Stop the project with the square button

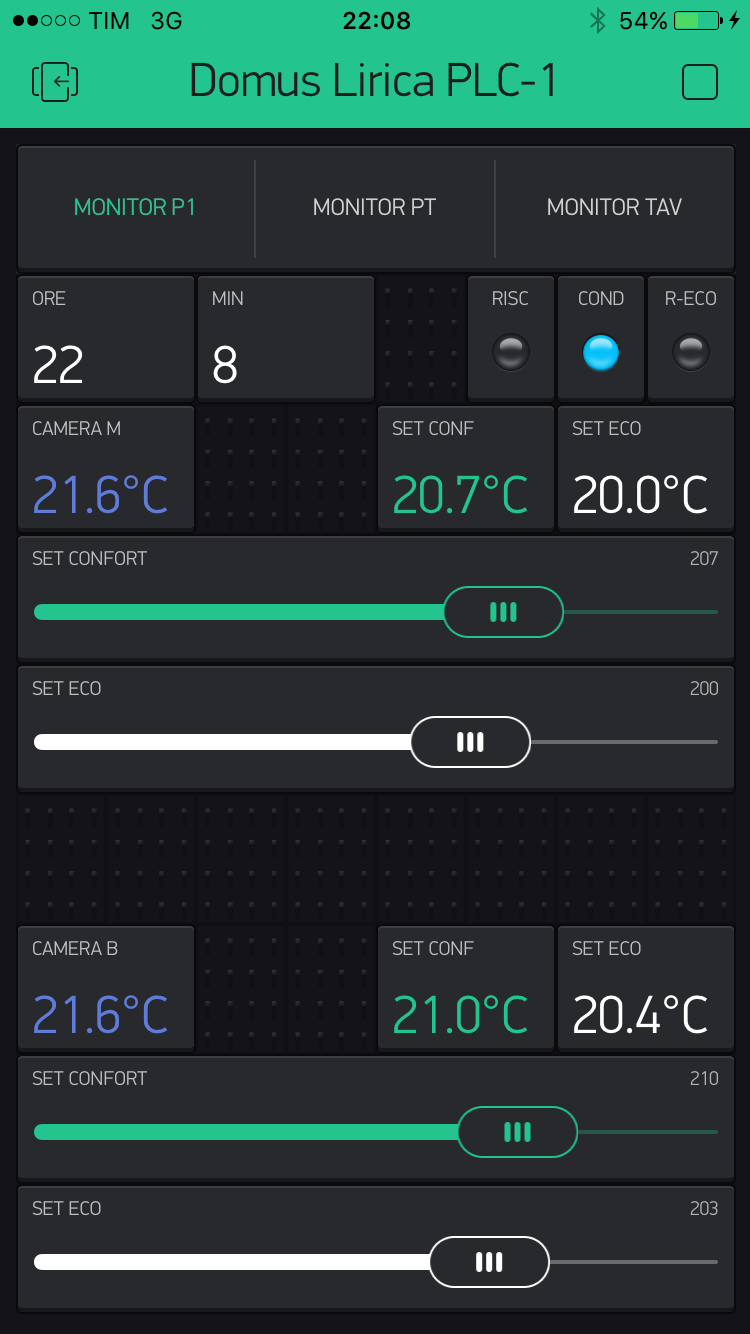(x=700, y=82)
